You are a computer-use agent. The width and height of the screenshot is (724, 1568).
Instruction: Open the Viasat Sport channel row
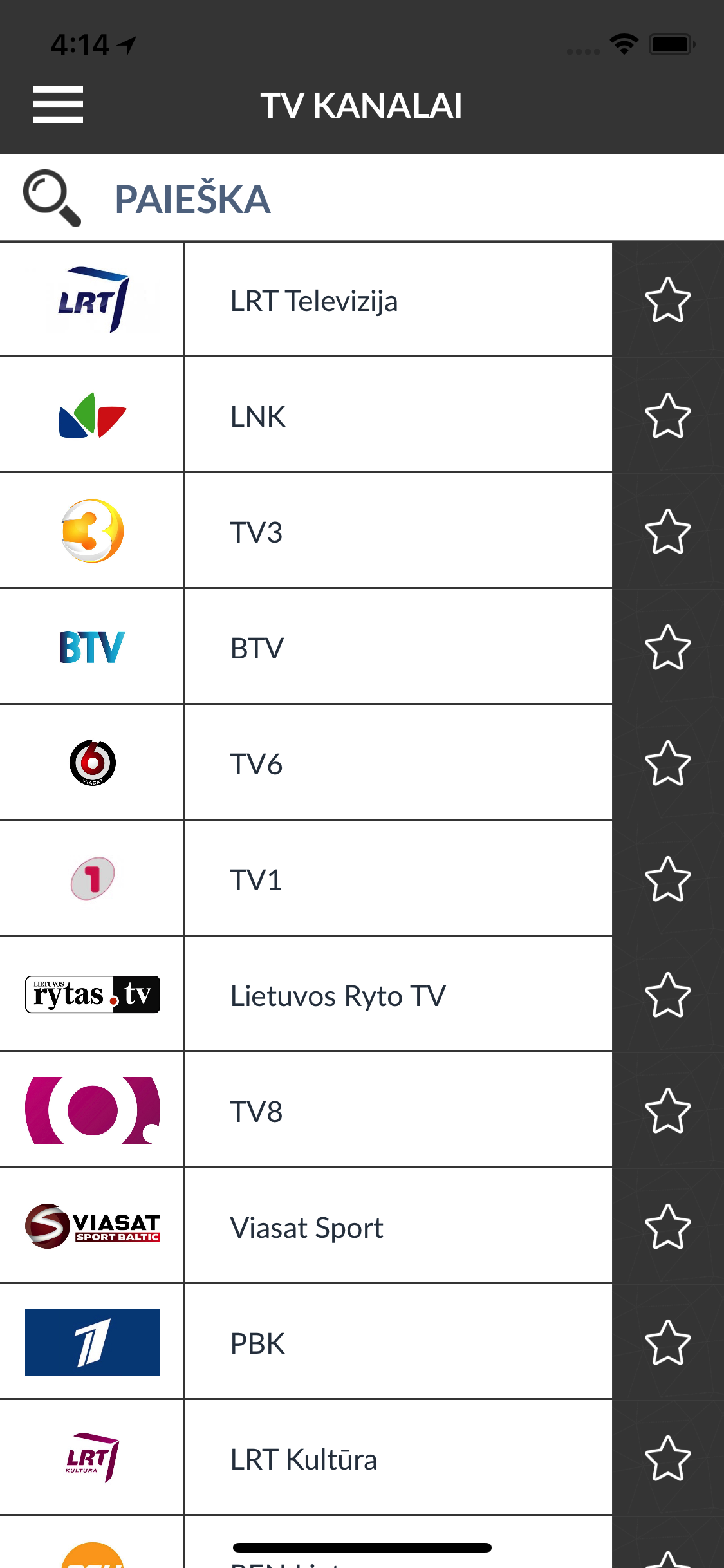398,1226
